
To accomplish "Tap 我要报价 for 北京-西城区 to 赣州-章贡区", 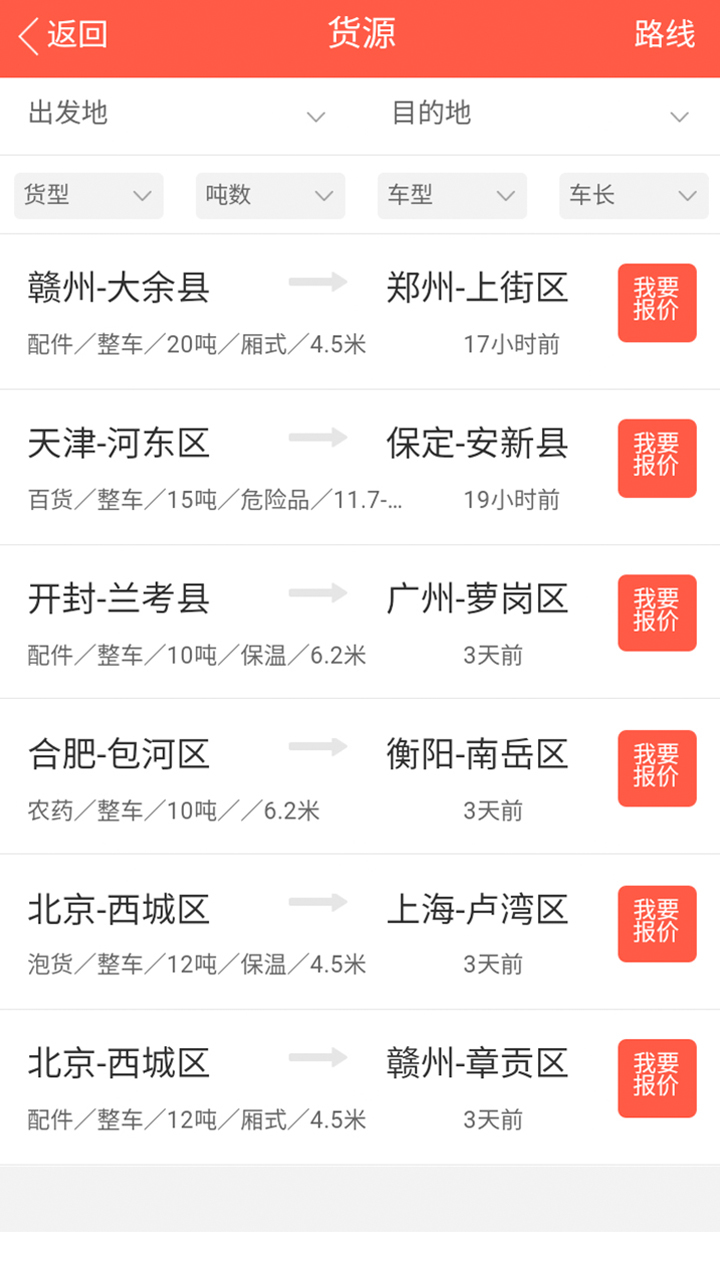I will (657, 1079).
